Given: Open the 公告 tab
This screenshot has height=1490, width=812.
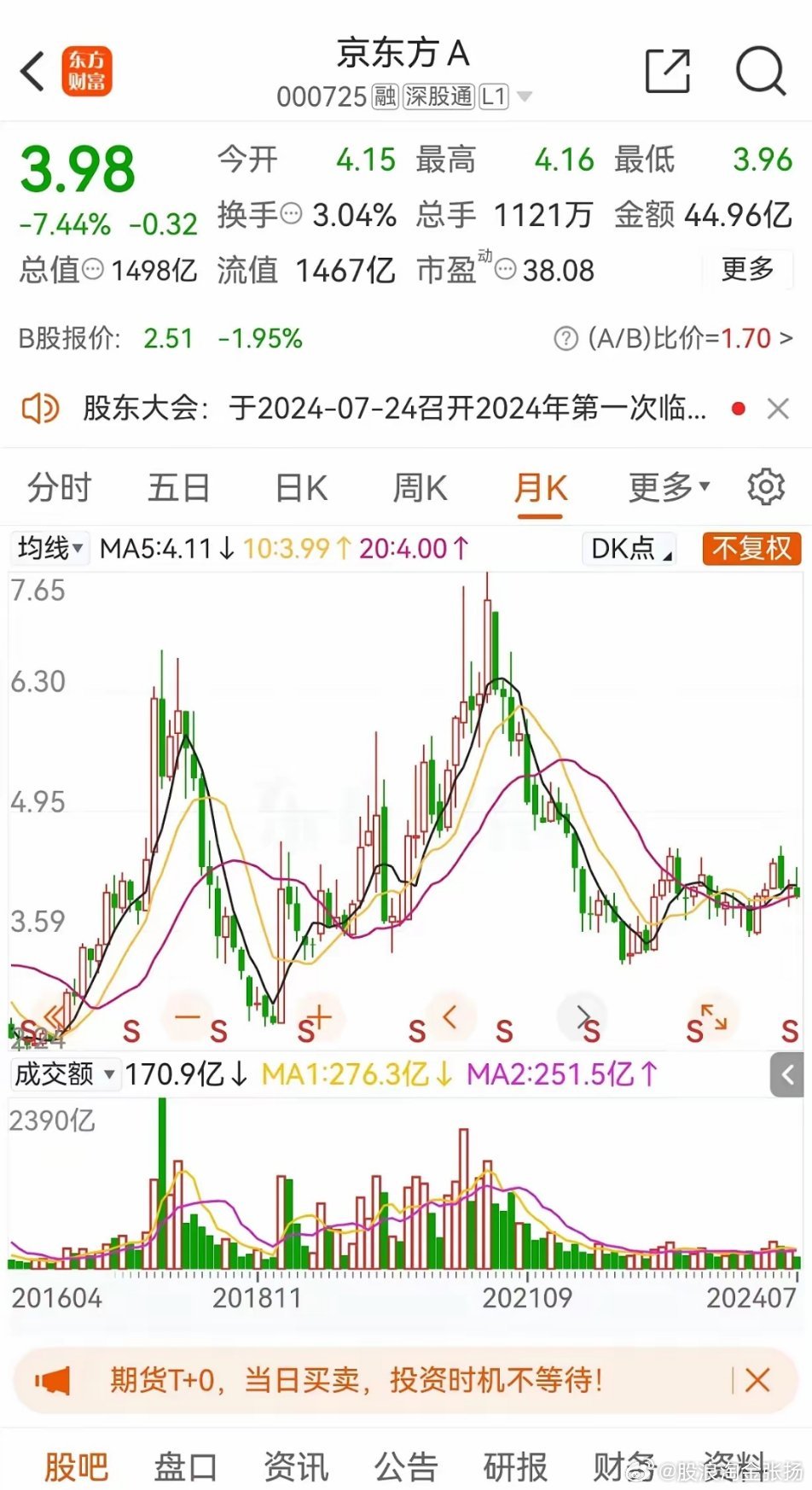Looking at the screenshot, I should point(406,1468).
